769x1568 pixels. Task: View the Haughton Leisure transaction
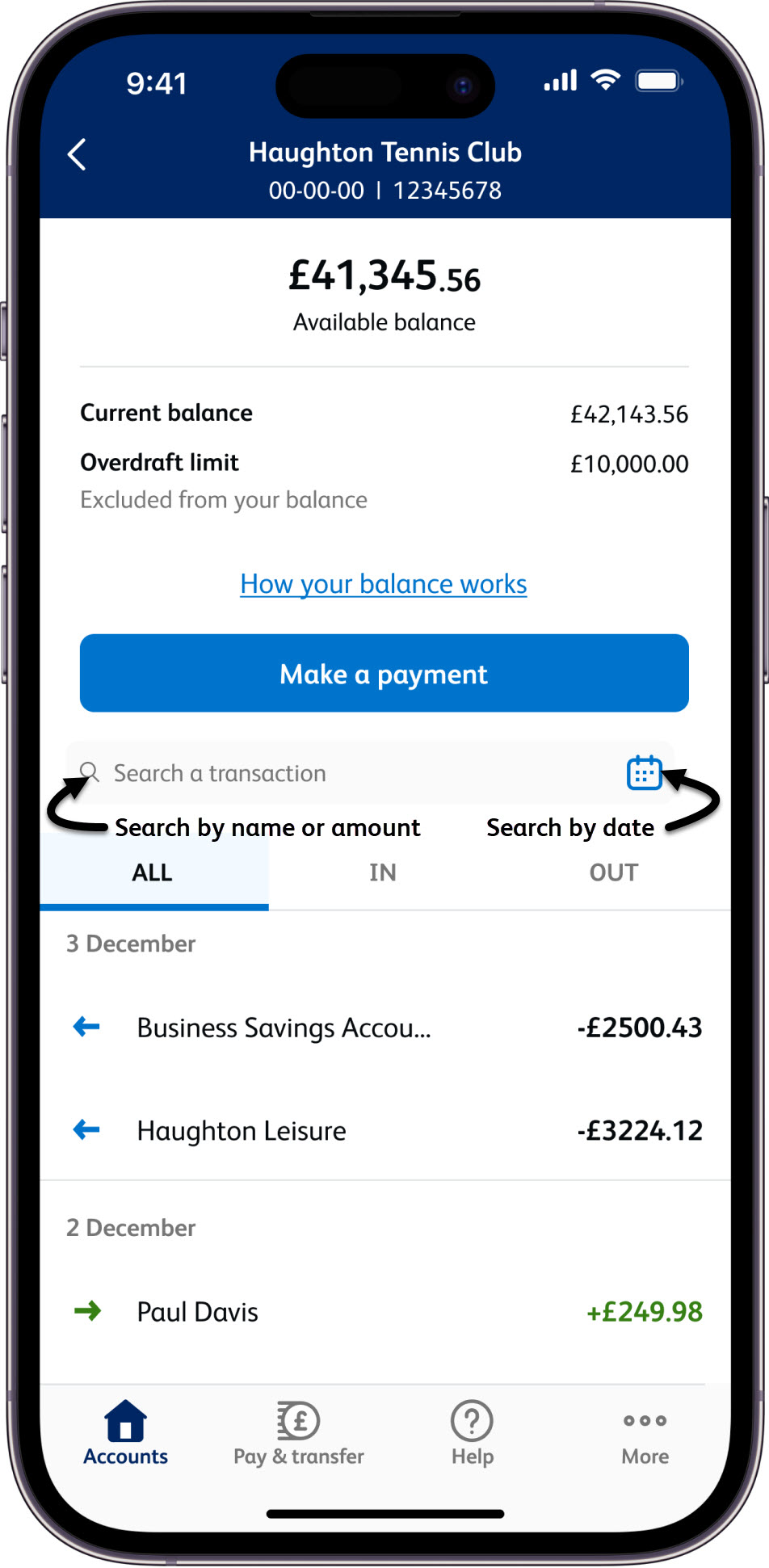click(384, 1130)
